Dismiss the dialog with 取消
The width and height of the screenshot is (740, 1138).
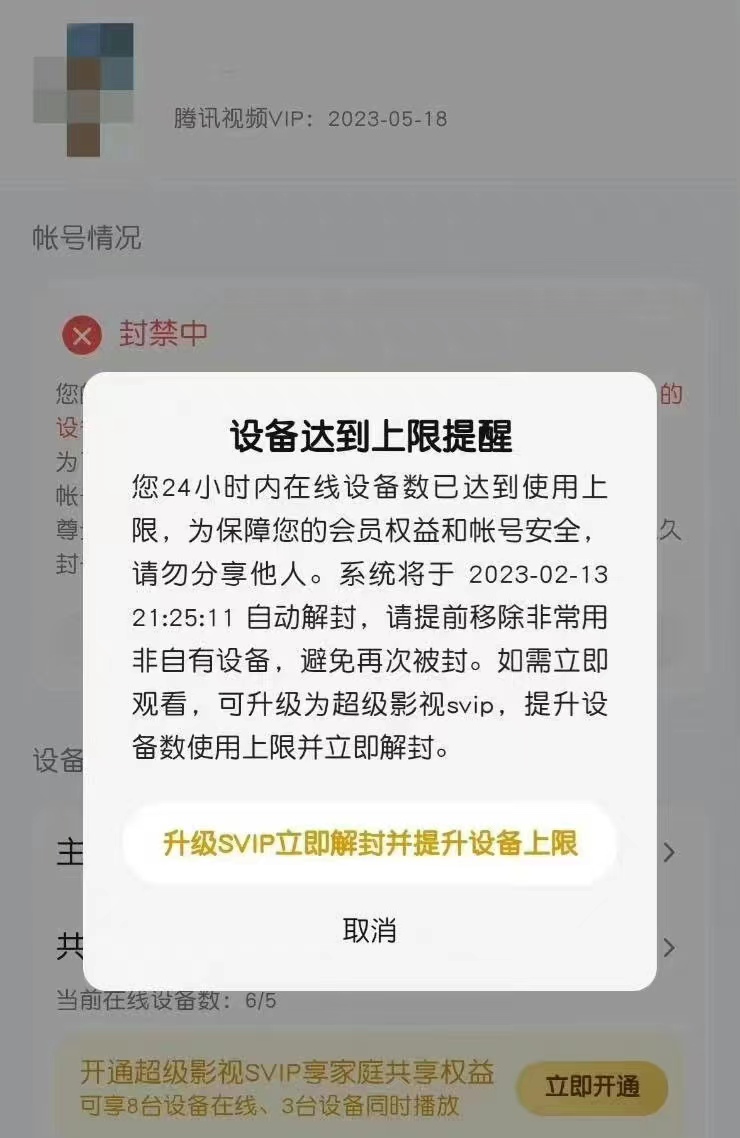coord(370,931)
